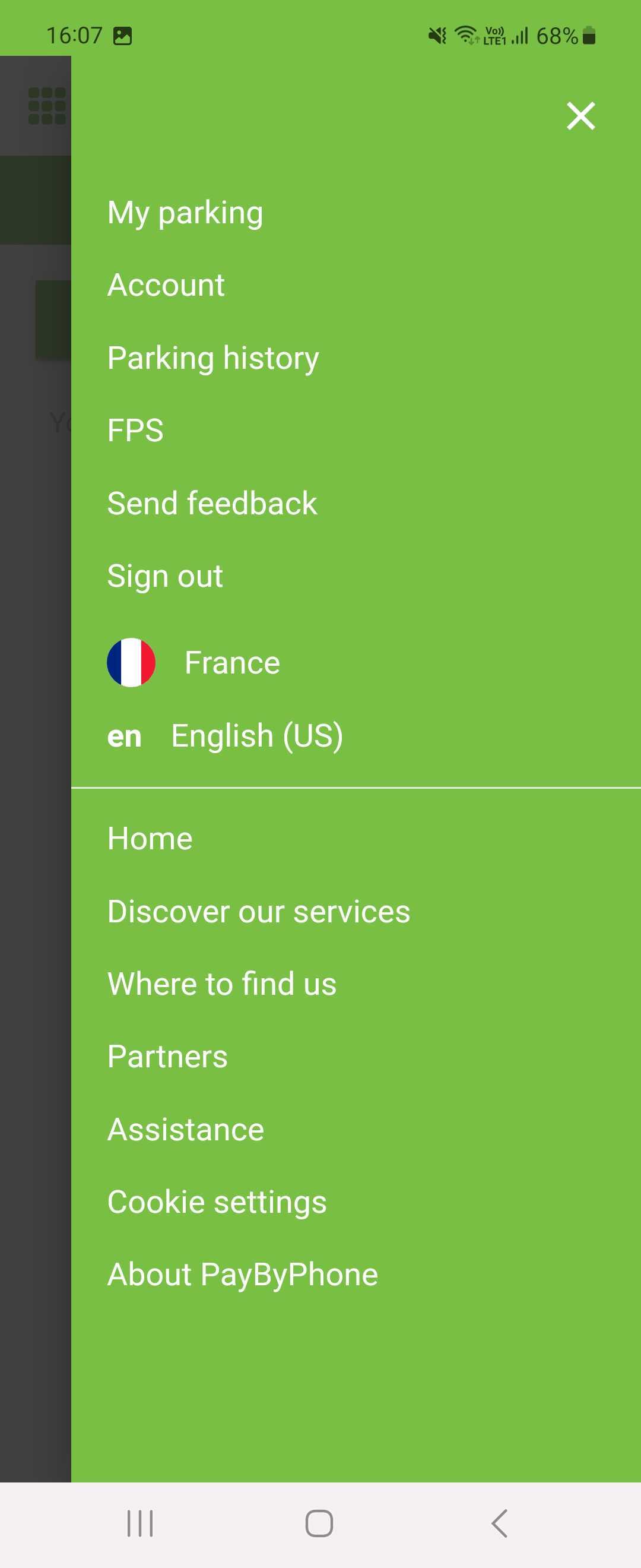Go to Home
The height and width of the screenshot is (1568, 641).
pos(150,838)
